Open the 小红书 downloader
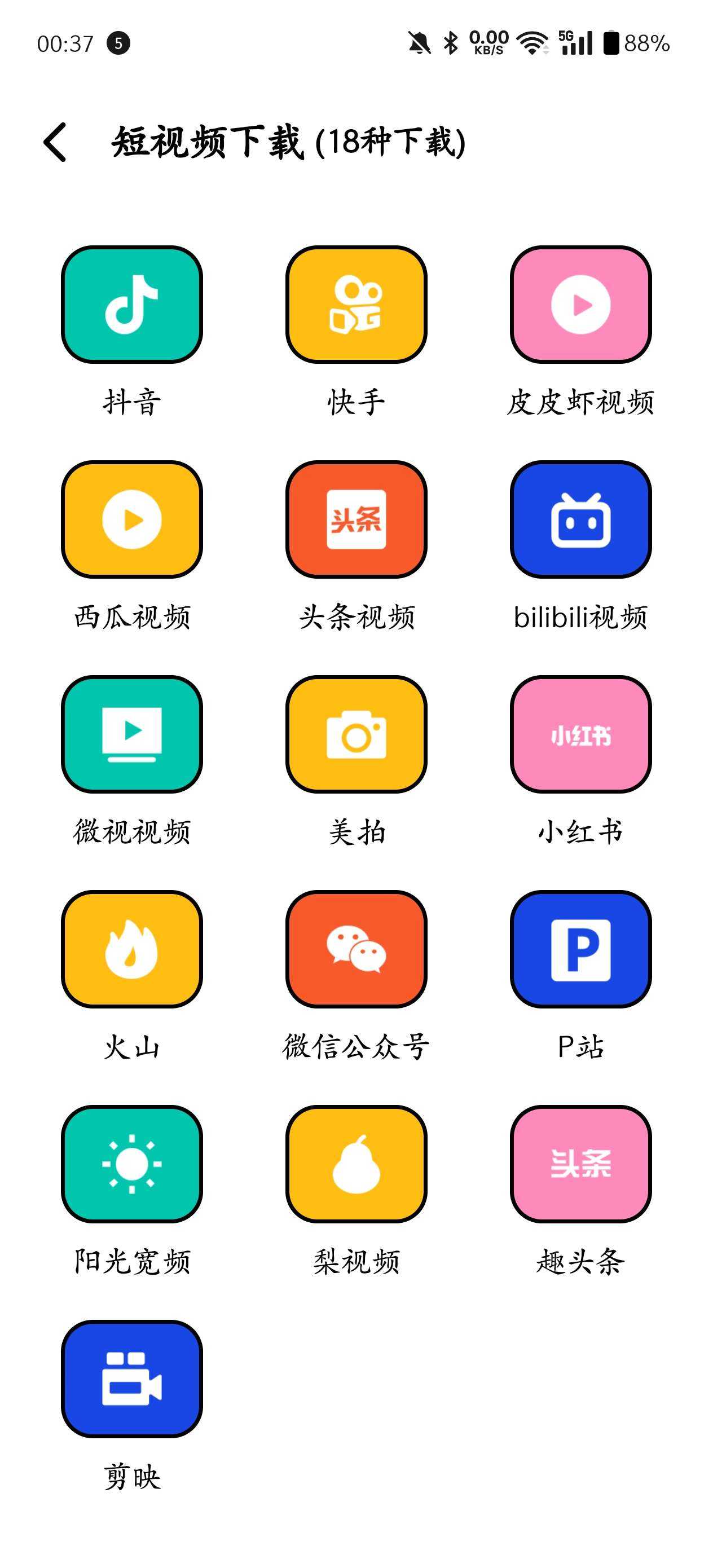The width and height of the screenshot is (713, 1568). (581, 734)
